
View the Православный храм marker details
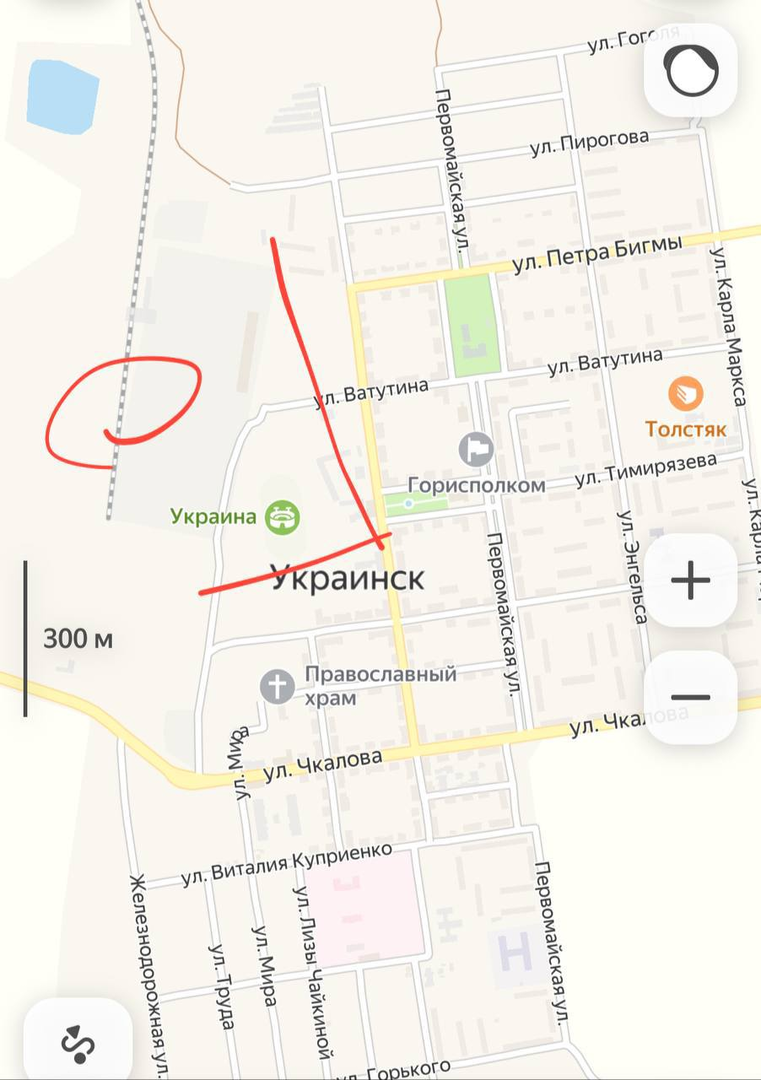[278, 686]
